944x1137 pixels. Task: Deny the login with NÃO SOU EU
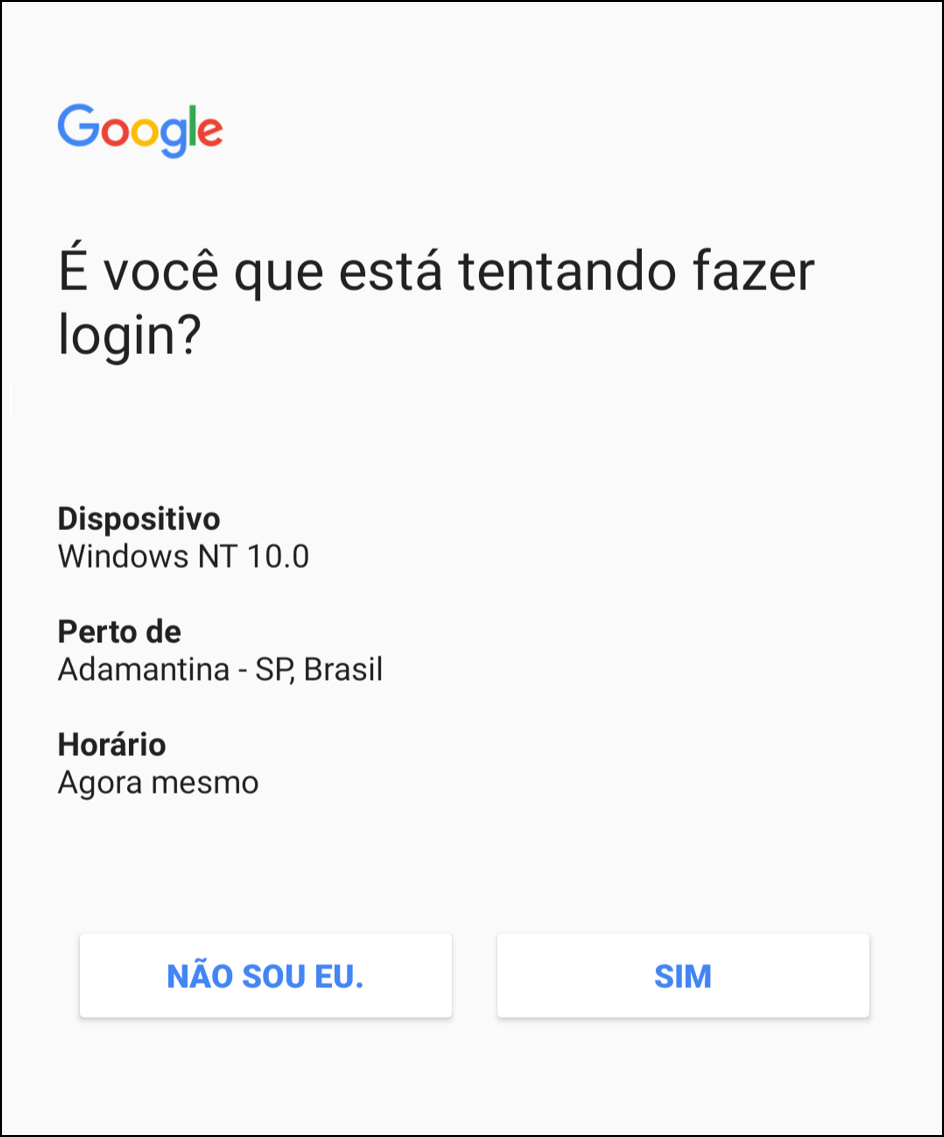(x=265, y=976)
